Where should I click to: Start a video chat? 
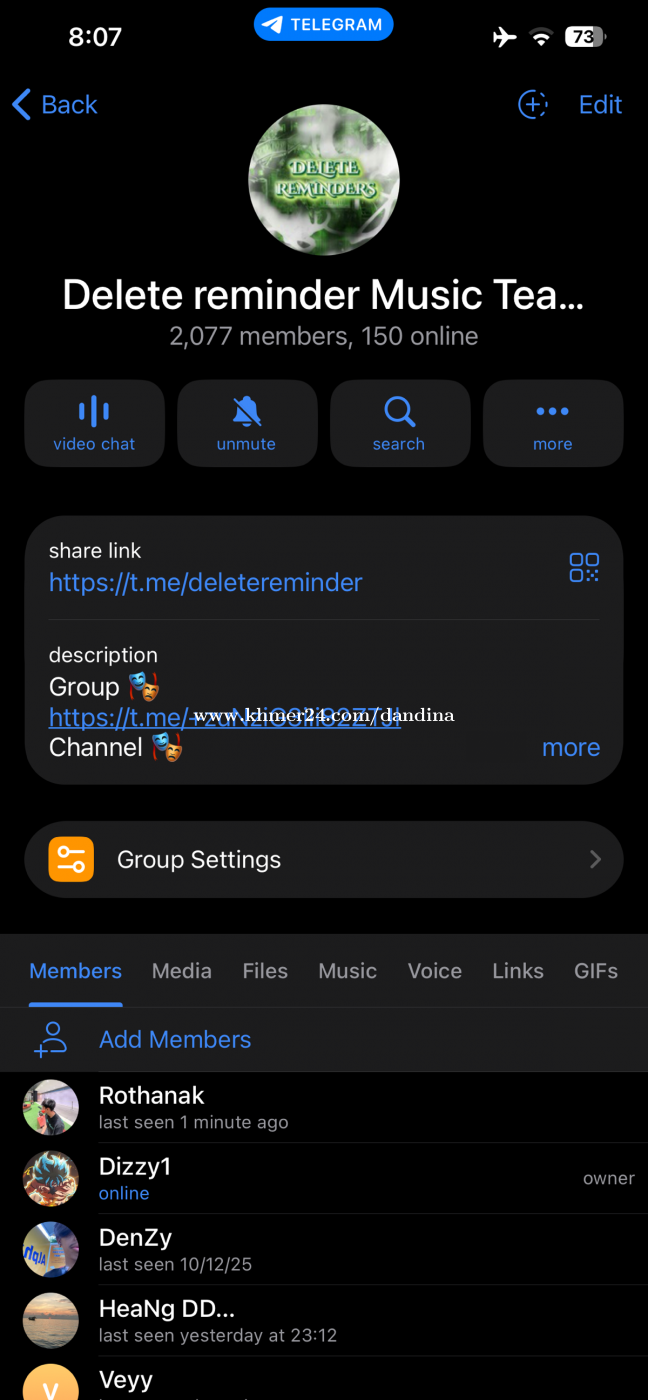[x=94, y=423]
